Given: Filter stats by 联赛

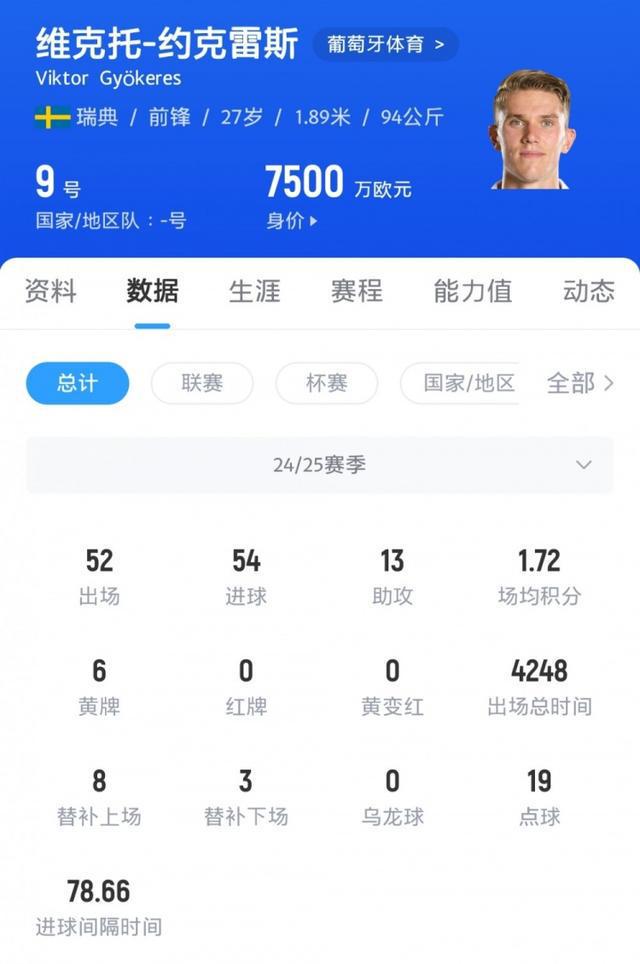Looking at the screenshot, I should click(x=202, y=383).
